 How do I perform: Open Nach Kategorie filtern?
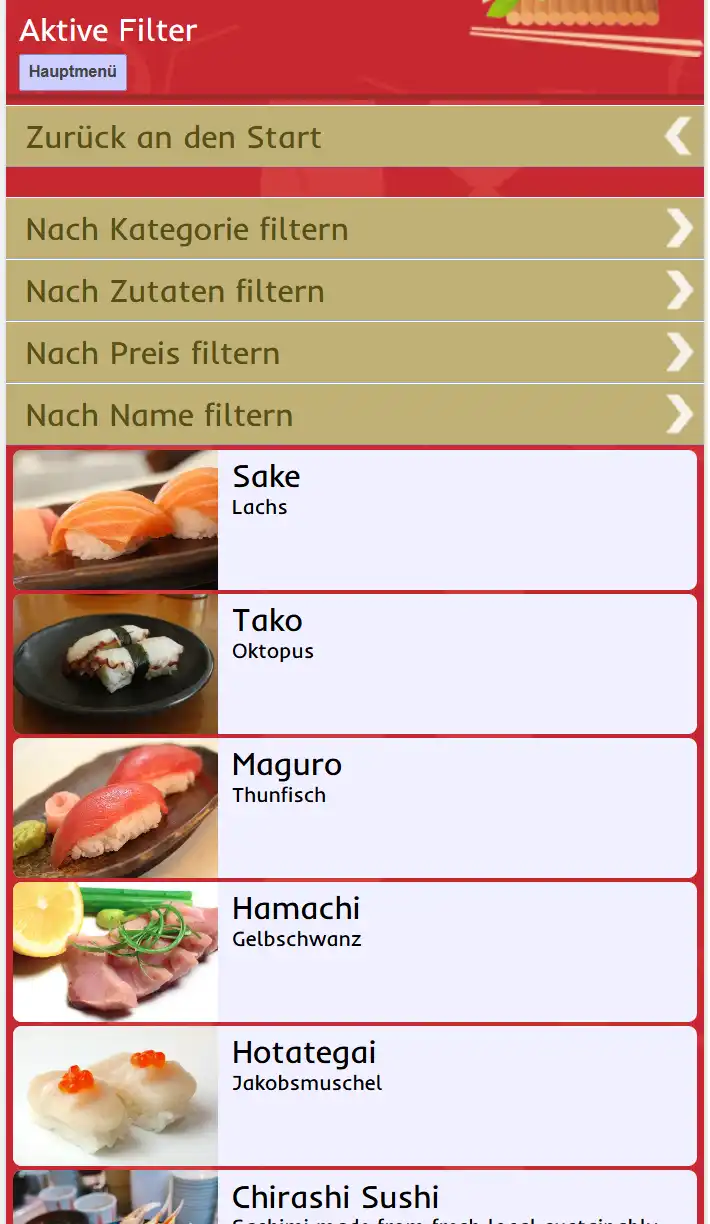(x=354, y=229)
